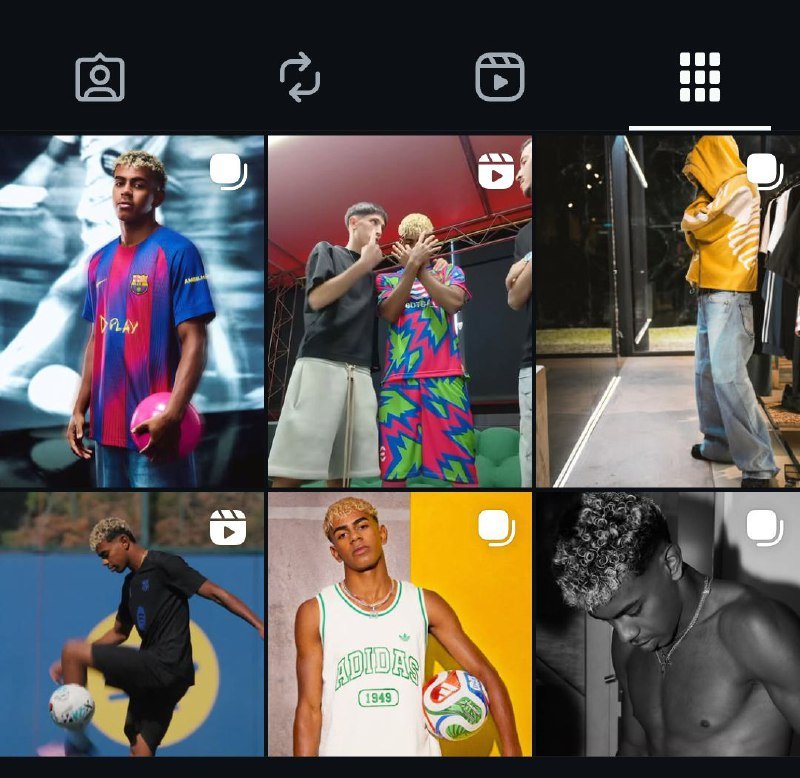Play the reel of ball juggling training
800x778 pixels.
coord(132,625)
